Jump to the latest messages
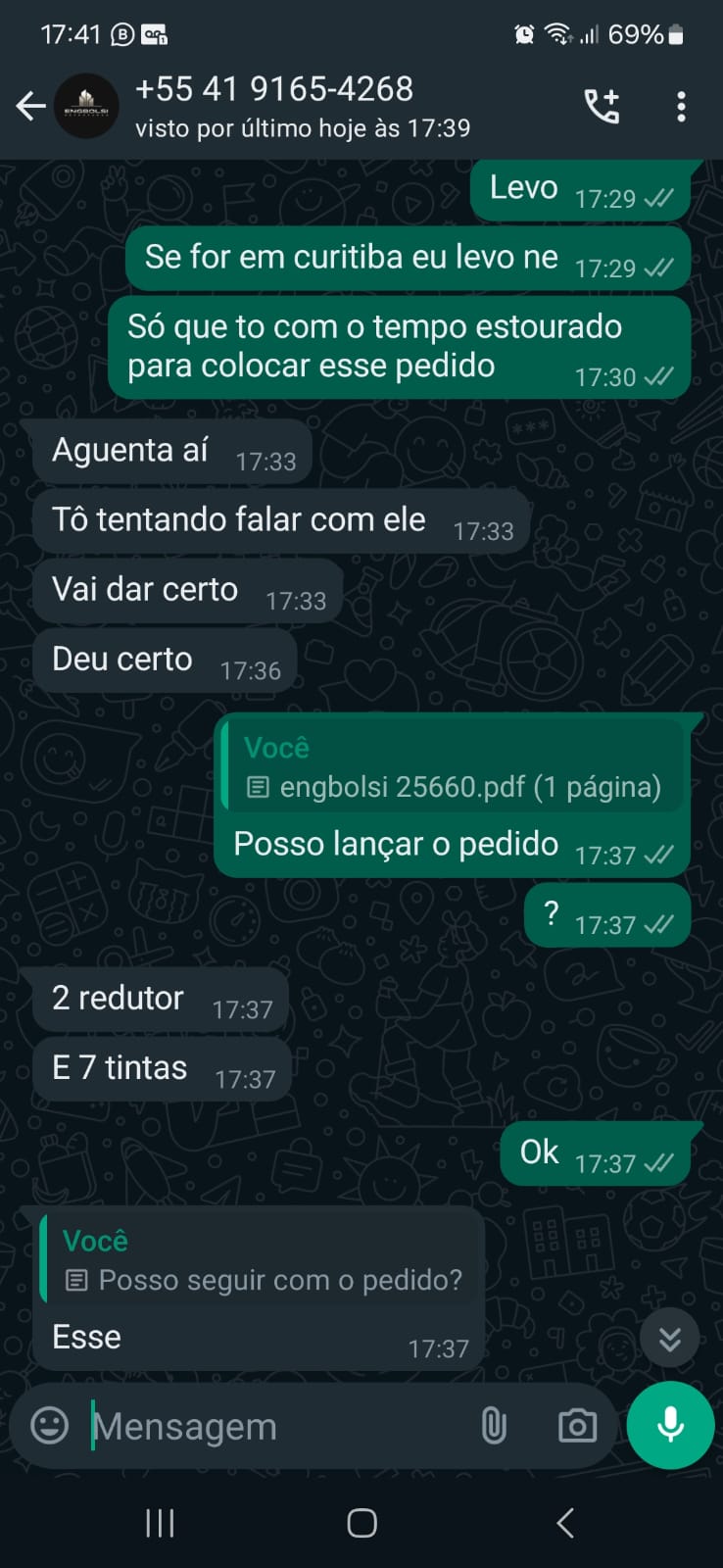This screenshot has height=1568, width=723. click(670, 1339)
